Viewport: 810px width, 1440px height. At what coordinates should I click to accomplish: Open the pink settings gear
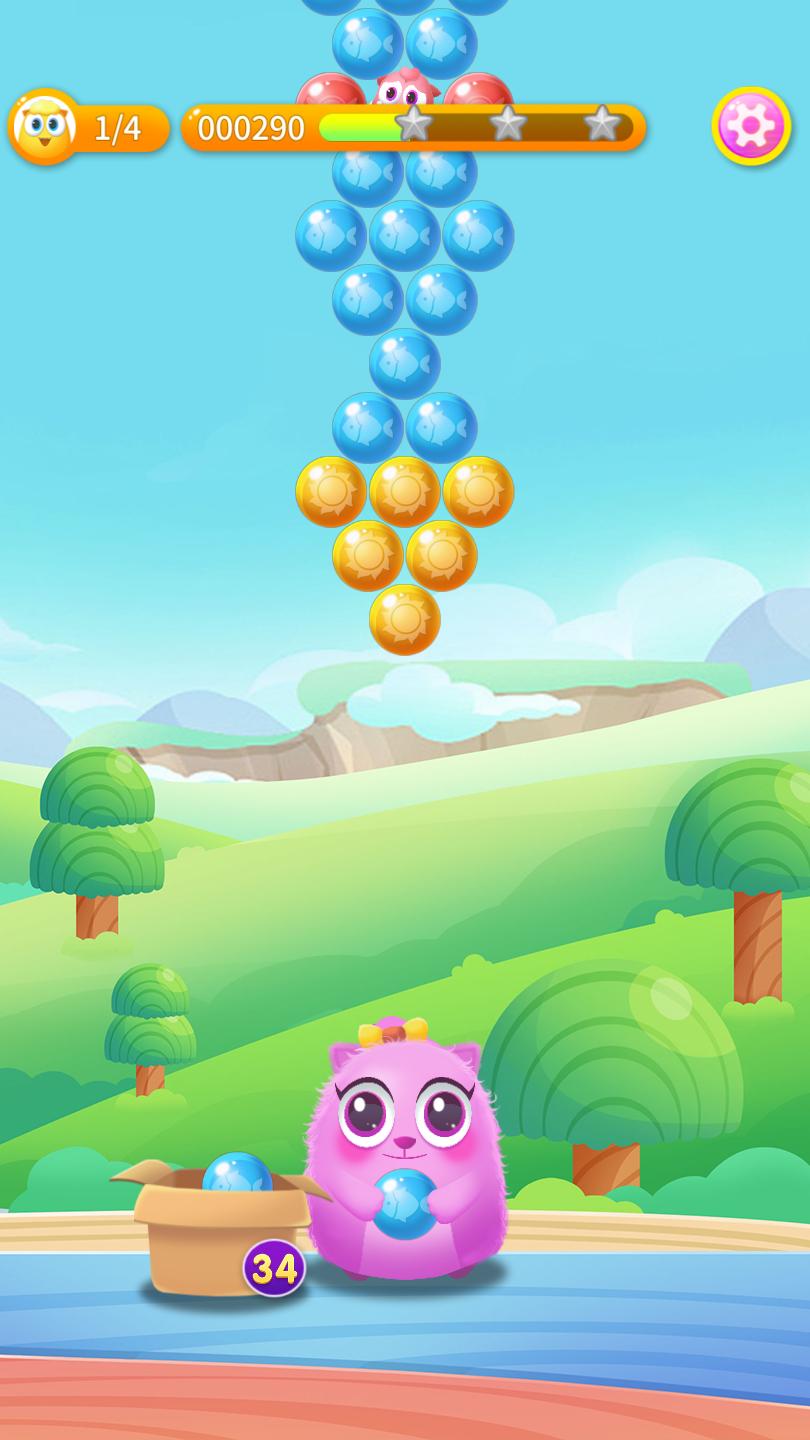751,127
